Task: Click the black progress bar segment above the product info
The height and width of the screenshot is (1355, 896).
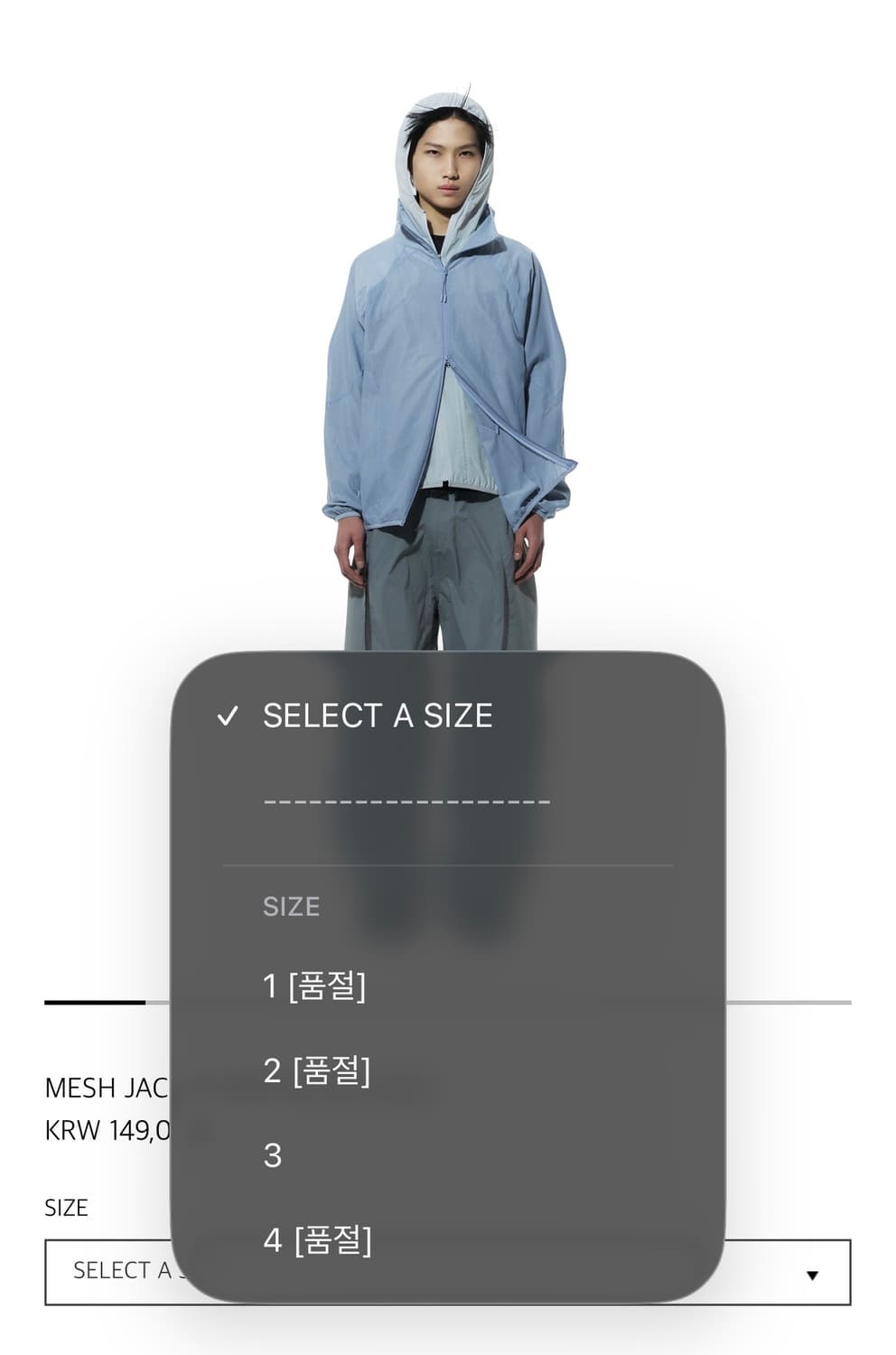Action: pos(95,1001)
